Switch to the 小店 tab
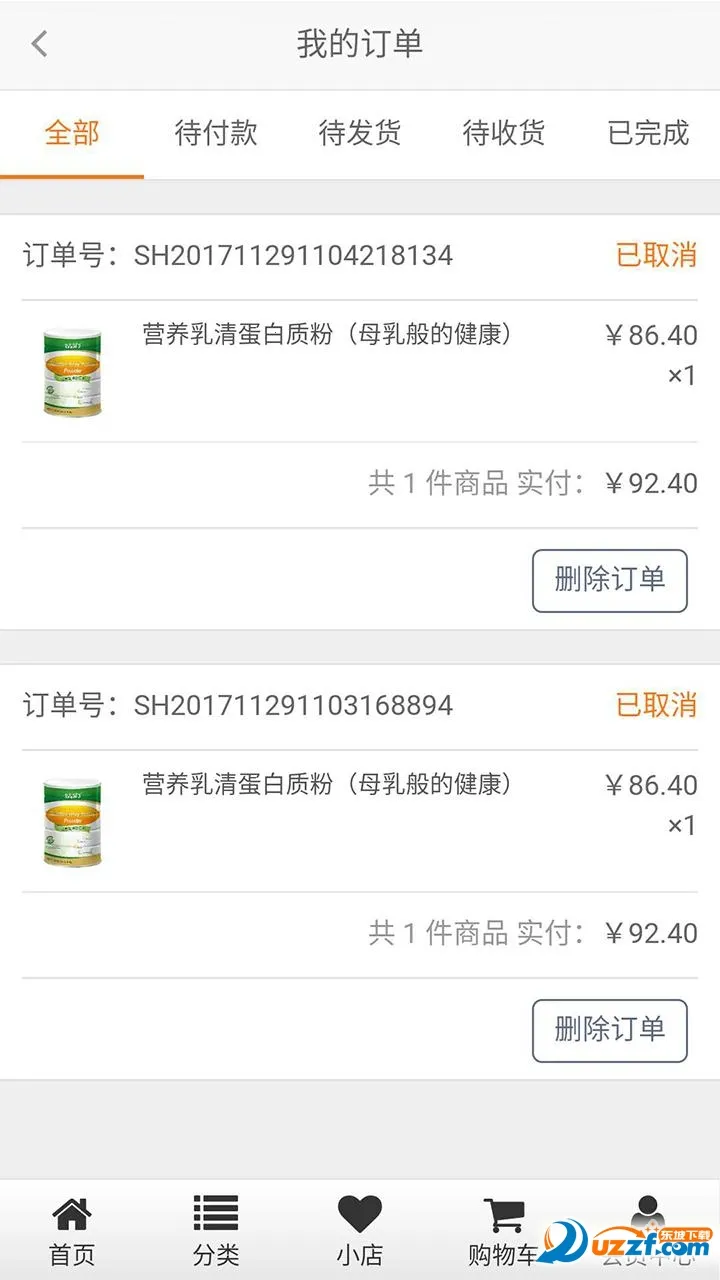This screenshot has width=720, height=1280. (360, 1230)
